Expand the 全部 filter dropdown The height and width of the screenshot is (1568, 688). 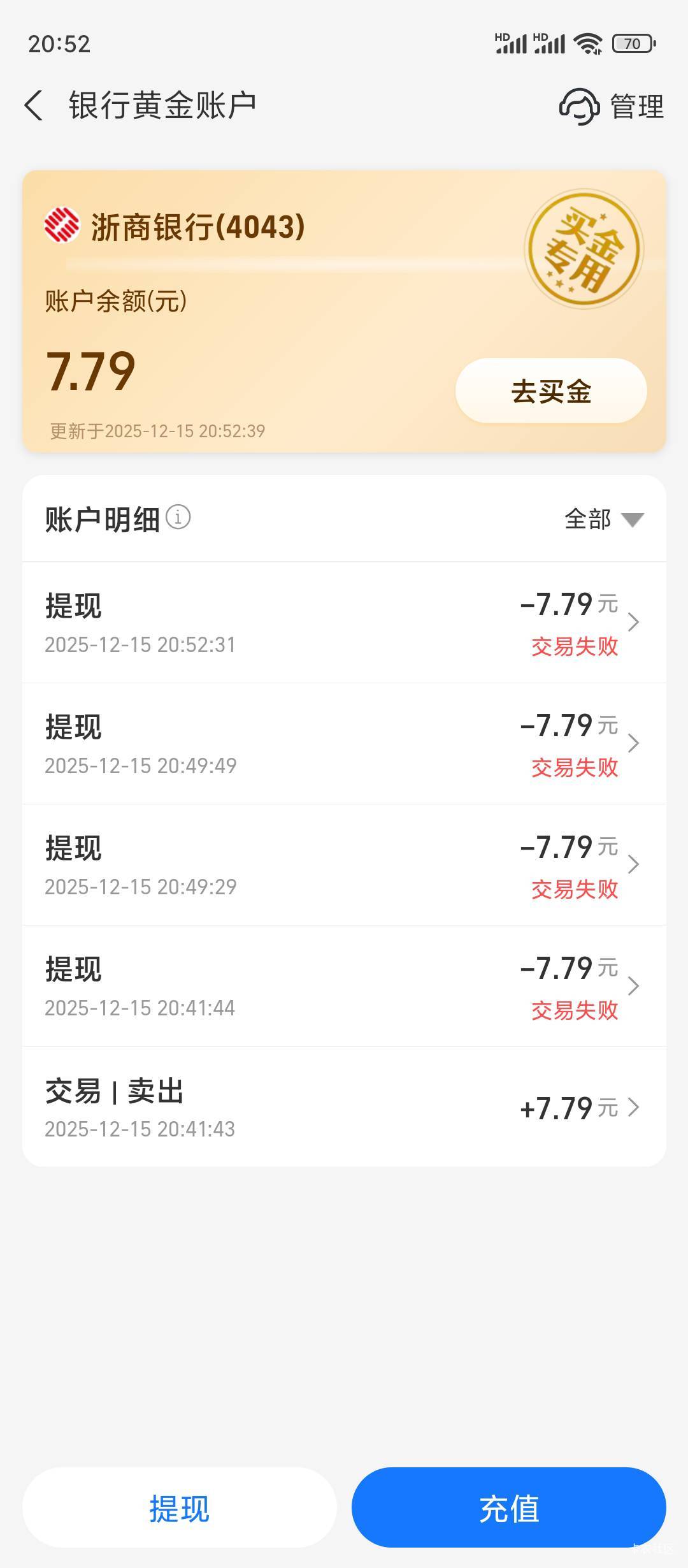603,519
